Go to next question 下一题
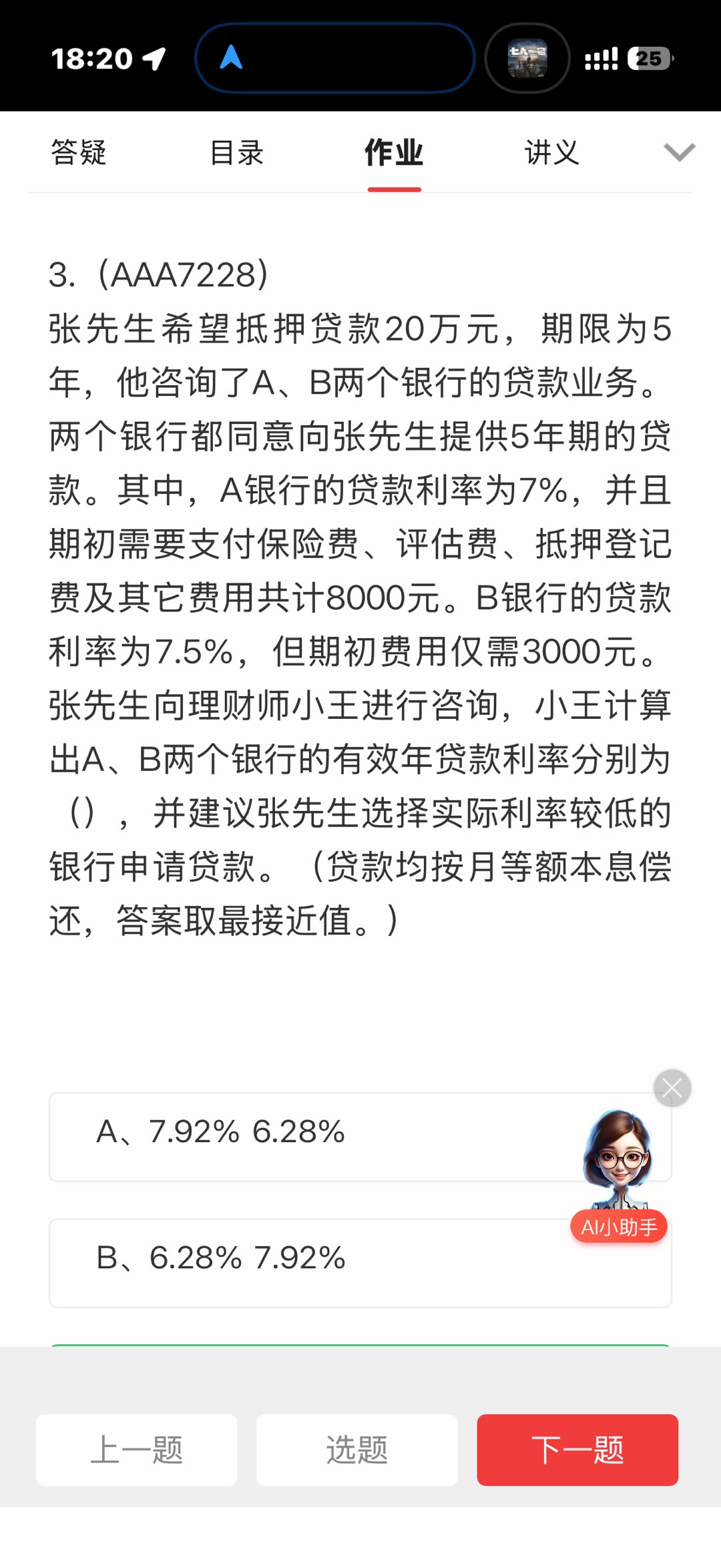Image resolution: width=721 pixels, height=1568 pixels. pos(577,1449)
